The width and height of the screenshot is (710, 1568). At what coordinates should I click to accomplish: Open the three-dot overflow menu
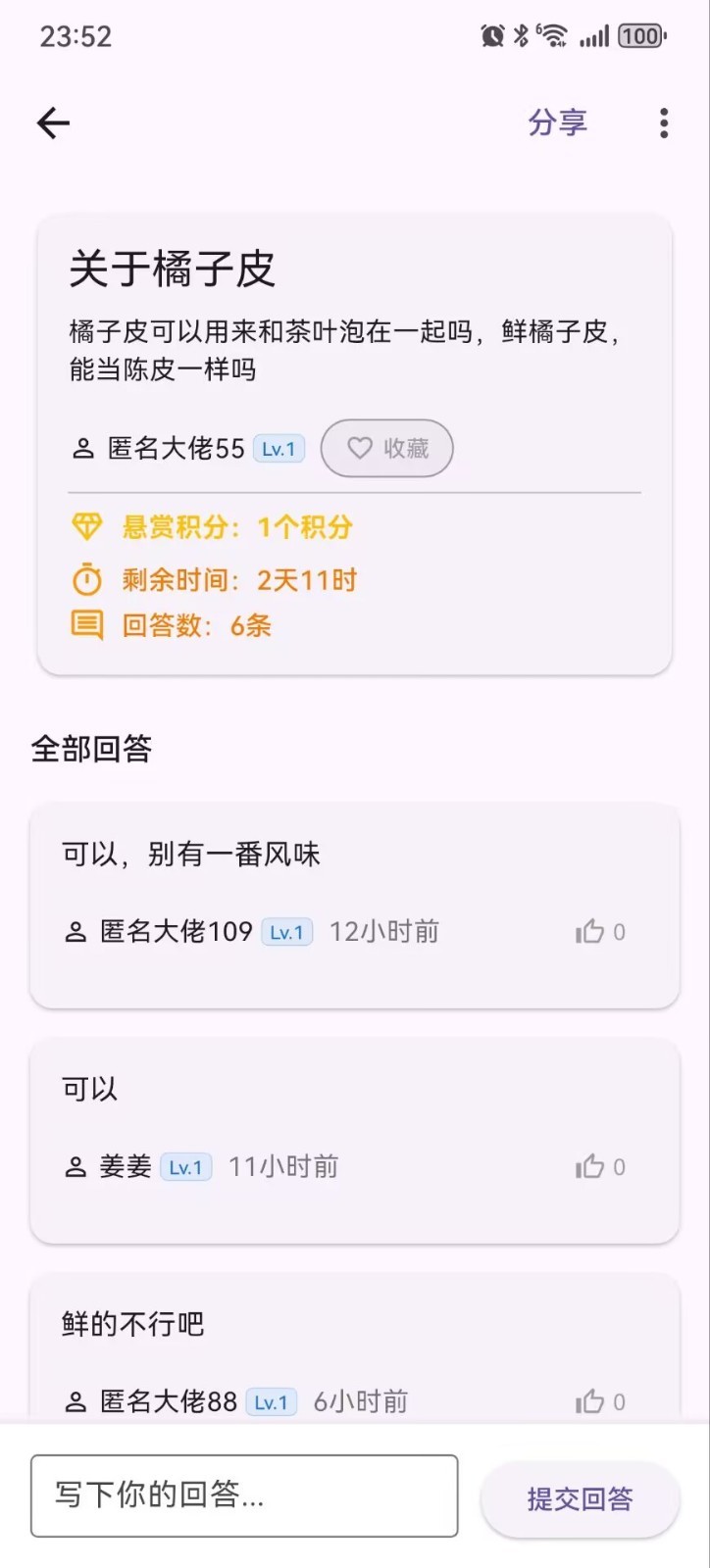[x=664, y=123]
